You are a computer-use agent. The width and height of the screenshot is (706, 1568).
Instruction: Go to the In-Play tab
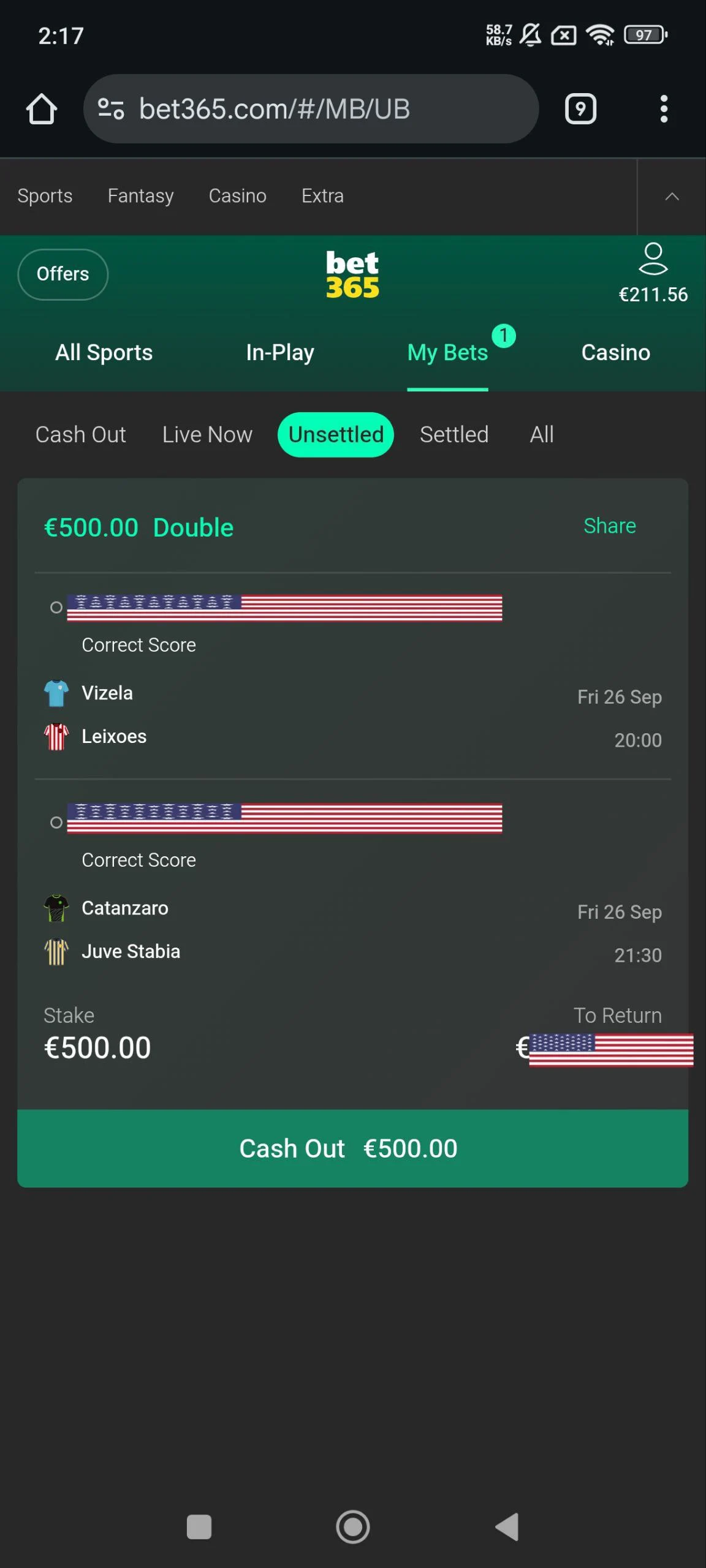coord(280,353)
